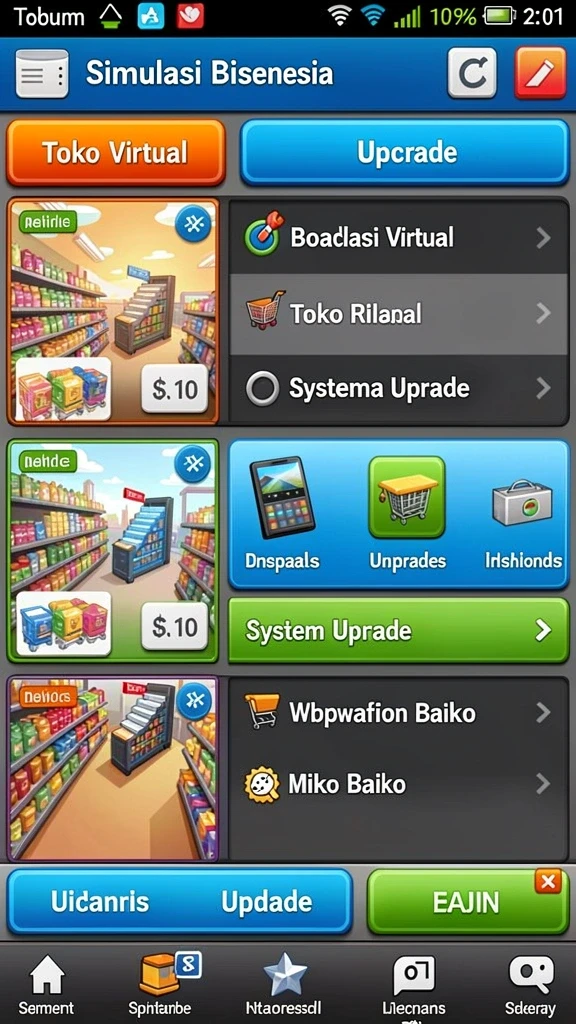Open the Wbpwafion Baiko row
Viewport: 576px width, 1024px height.
click(x=398, y=712)
